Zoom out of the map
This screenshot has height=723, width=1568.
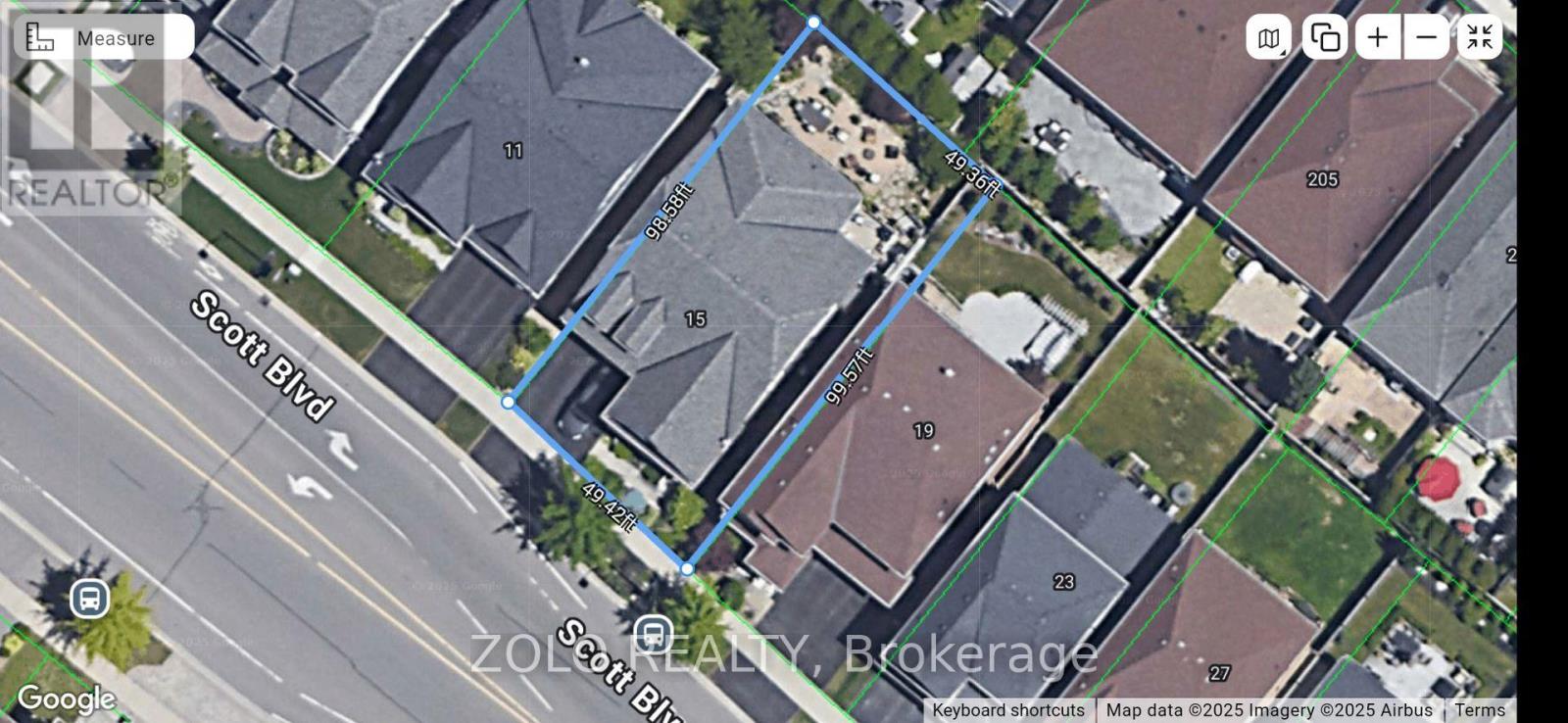(x=1428, y=38)
